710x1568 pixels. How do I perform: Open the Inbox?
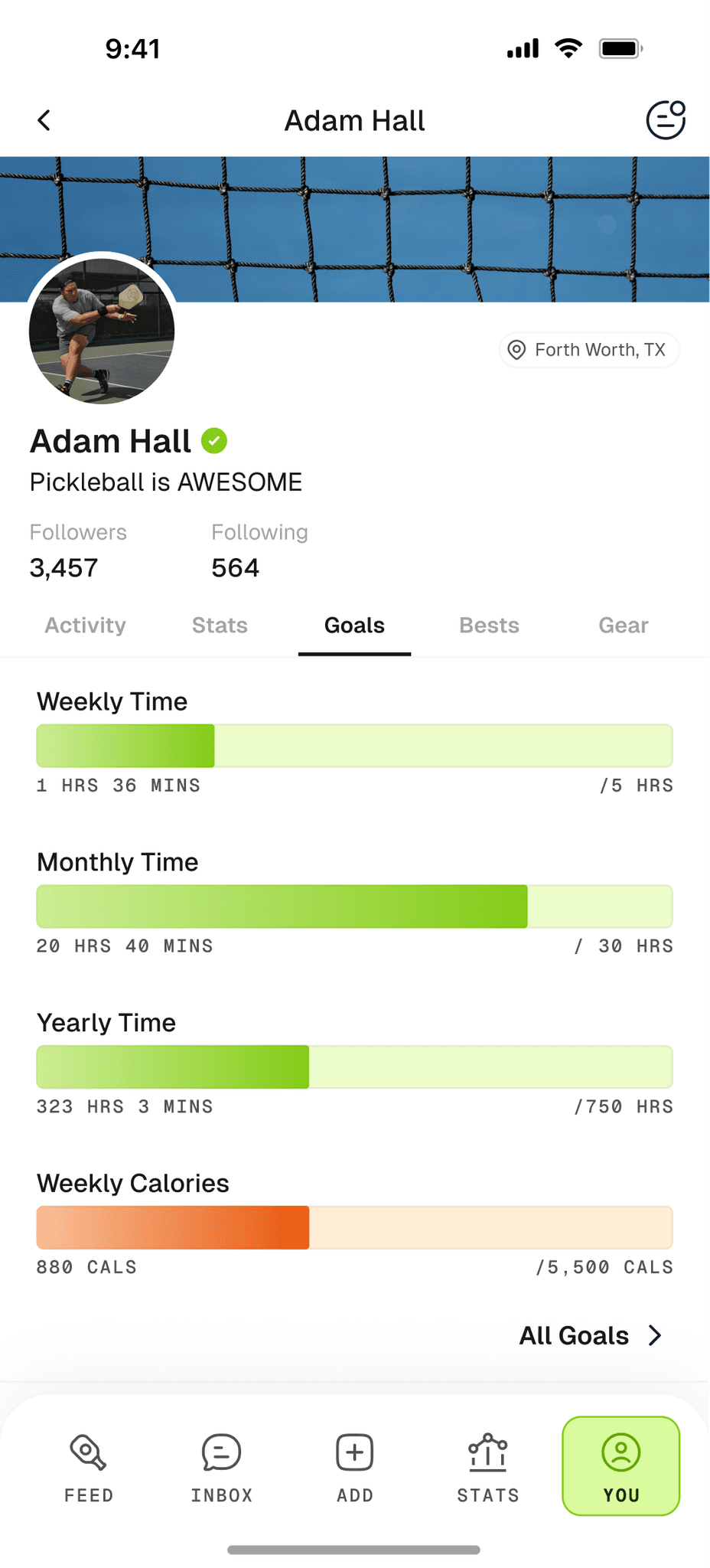[x=222, y=1467]
